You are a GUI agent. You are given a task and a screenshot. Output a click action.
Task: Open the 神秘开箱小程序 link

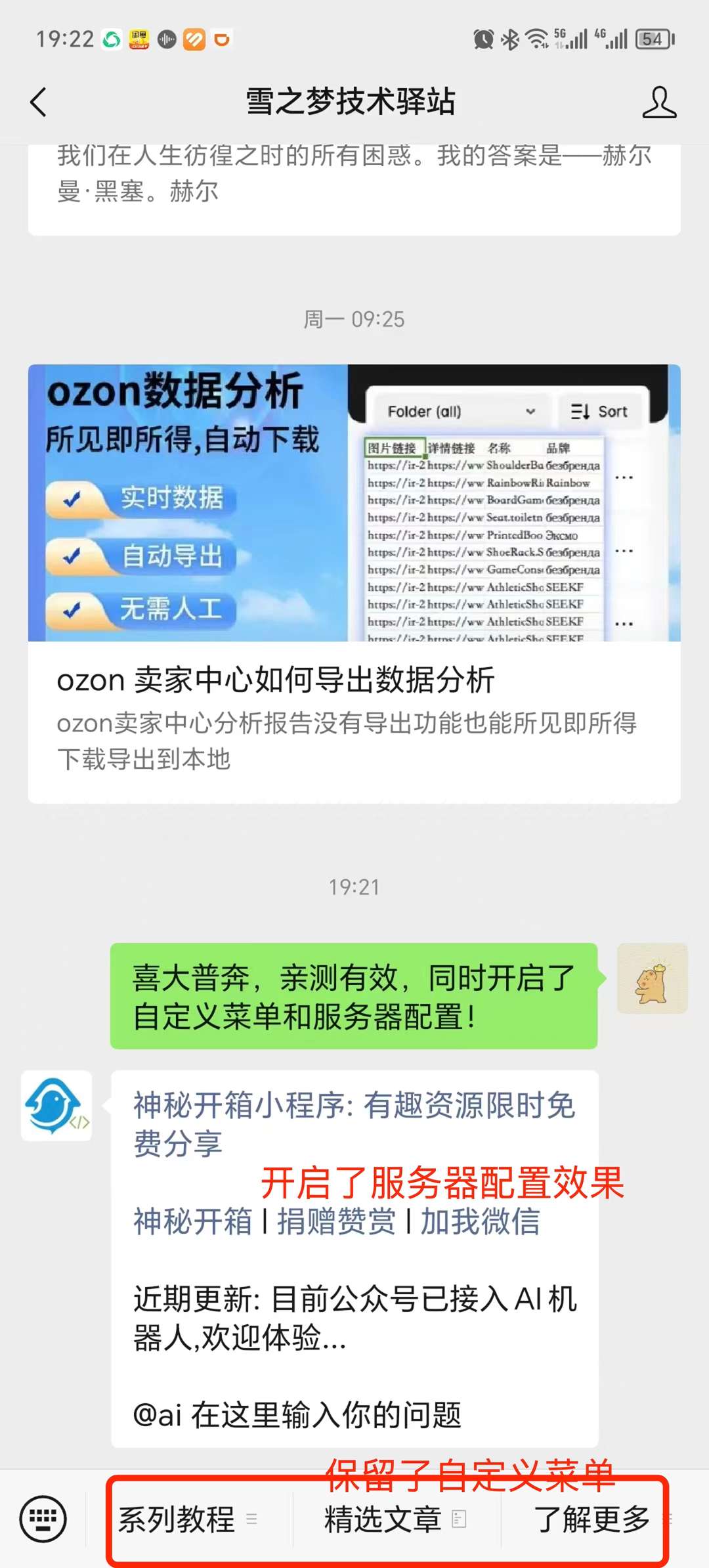point(354,1123)
